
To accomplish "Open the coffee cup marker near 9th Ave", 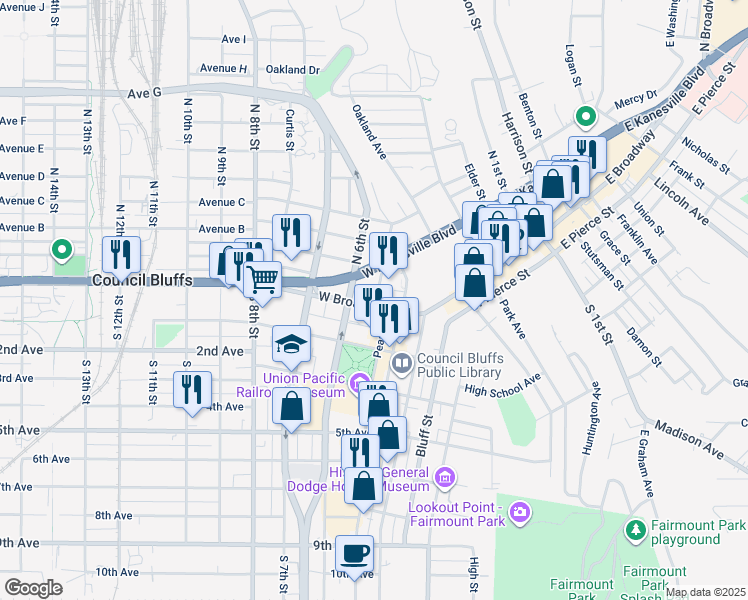I will tap(354, 553).
